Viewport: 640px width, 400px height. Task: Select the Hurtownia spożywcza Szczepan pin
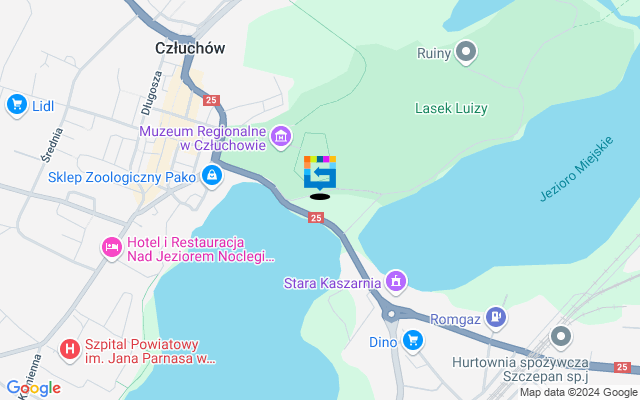pos(562,337)
